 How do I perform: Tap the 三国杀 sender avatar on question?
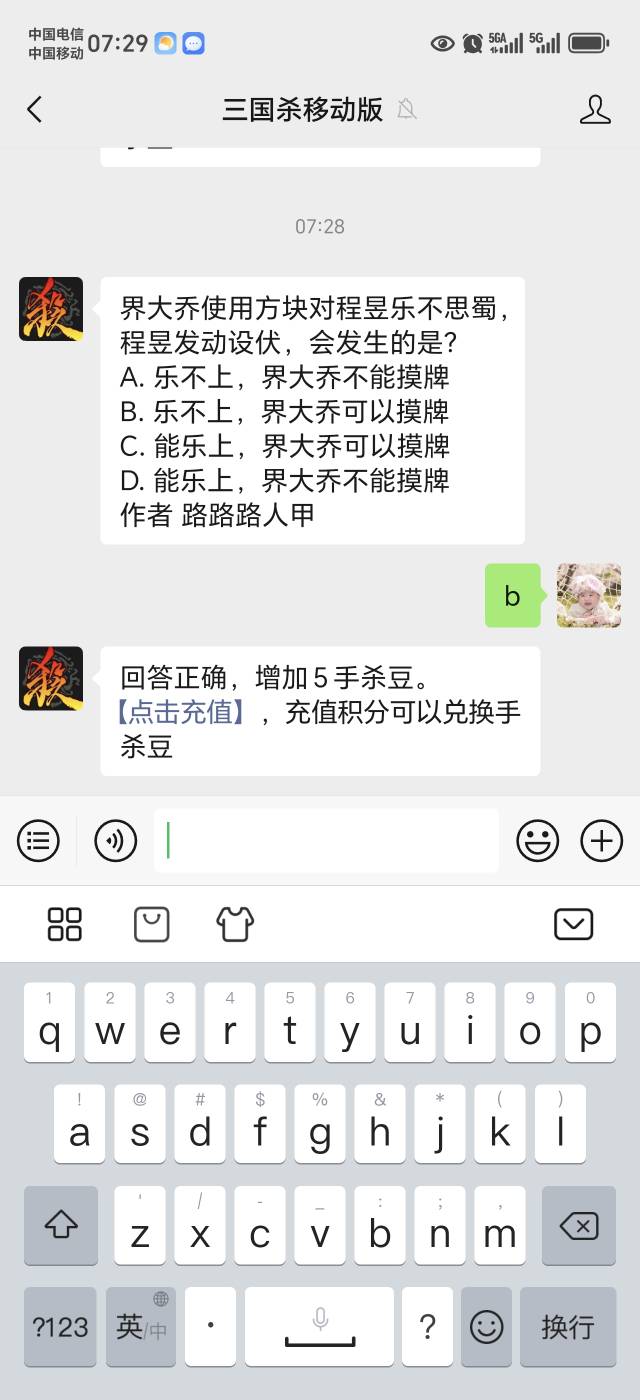tap(51, 309)
